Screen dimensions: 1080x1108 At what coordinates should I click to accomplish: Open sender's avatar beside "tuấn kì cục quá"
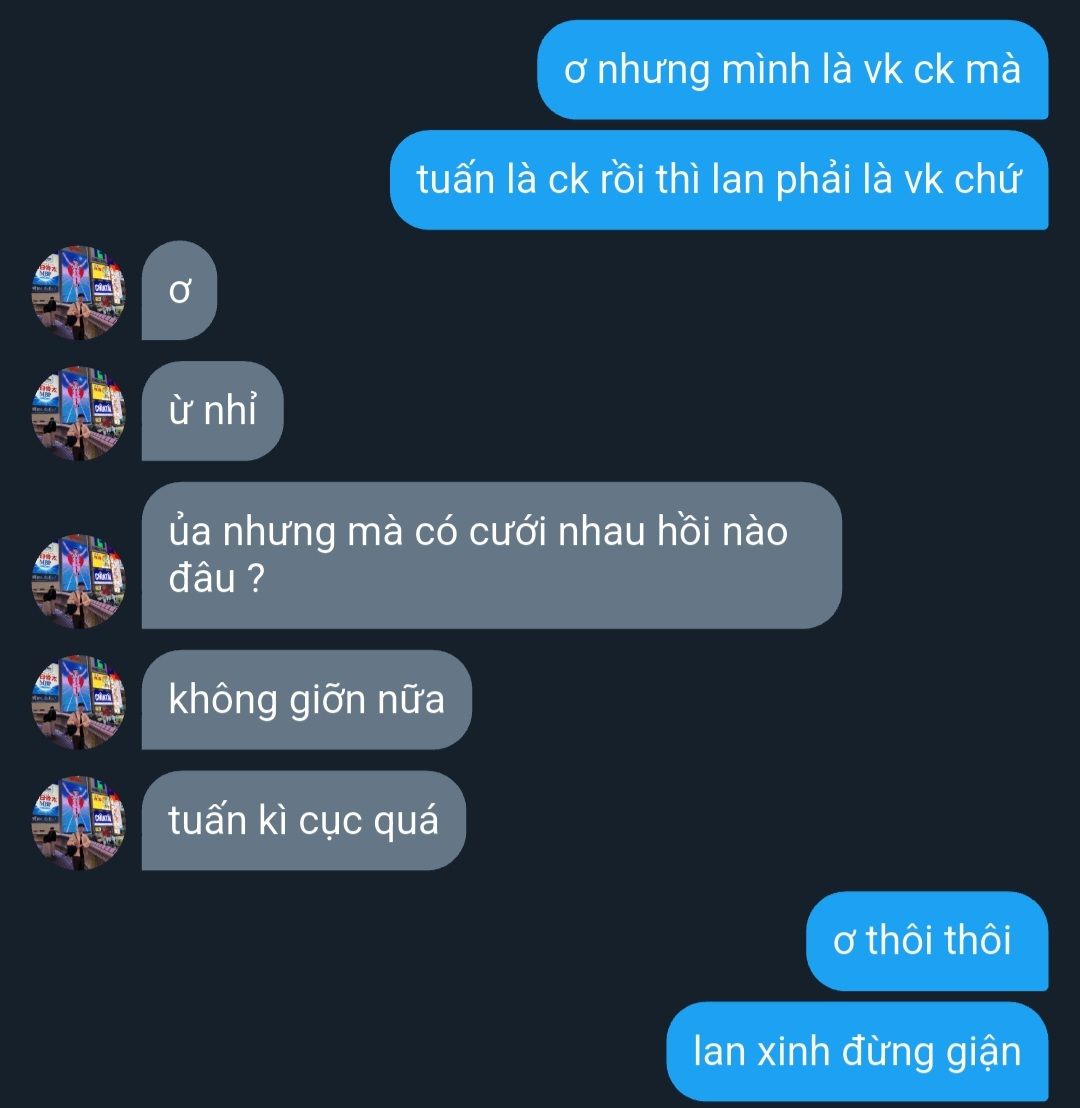coord(78,821)
